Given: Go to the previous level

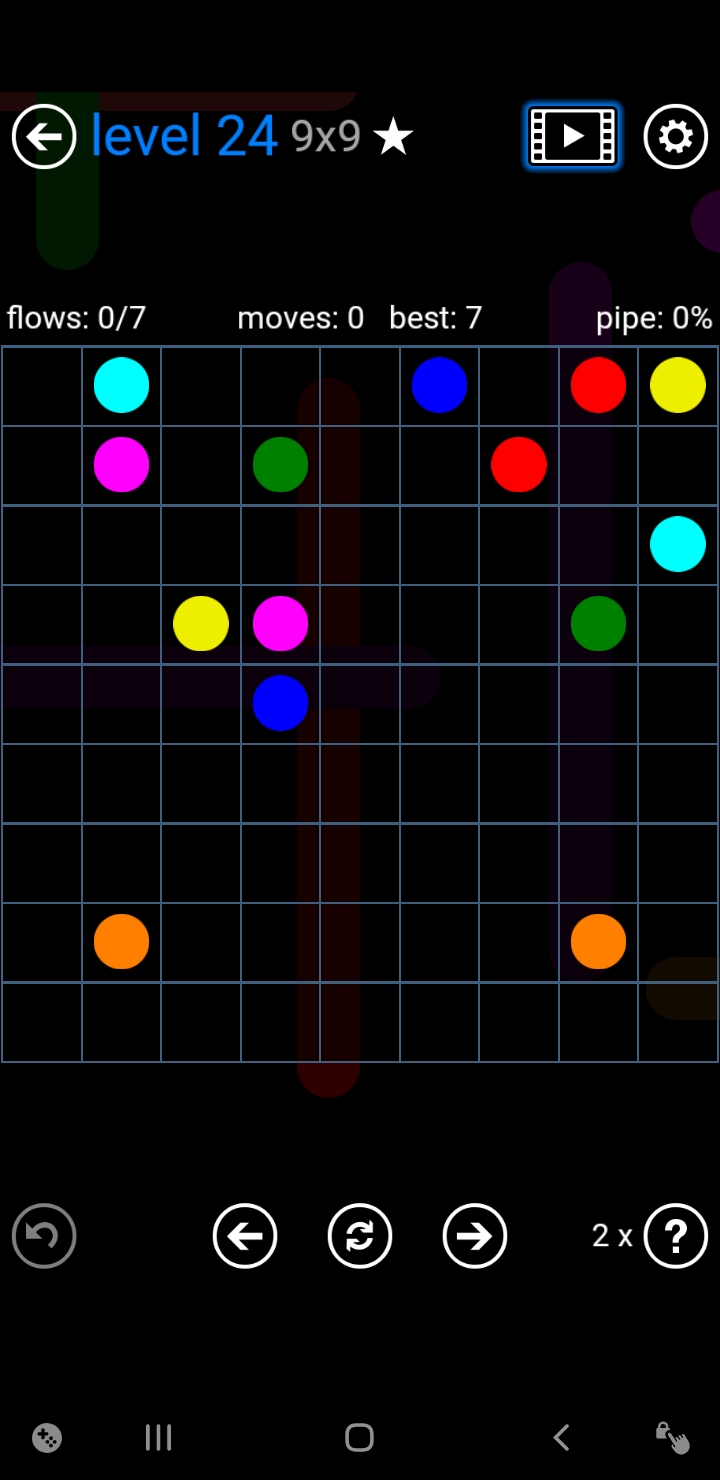Looking at the screenshot, I should (245, 1236).
